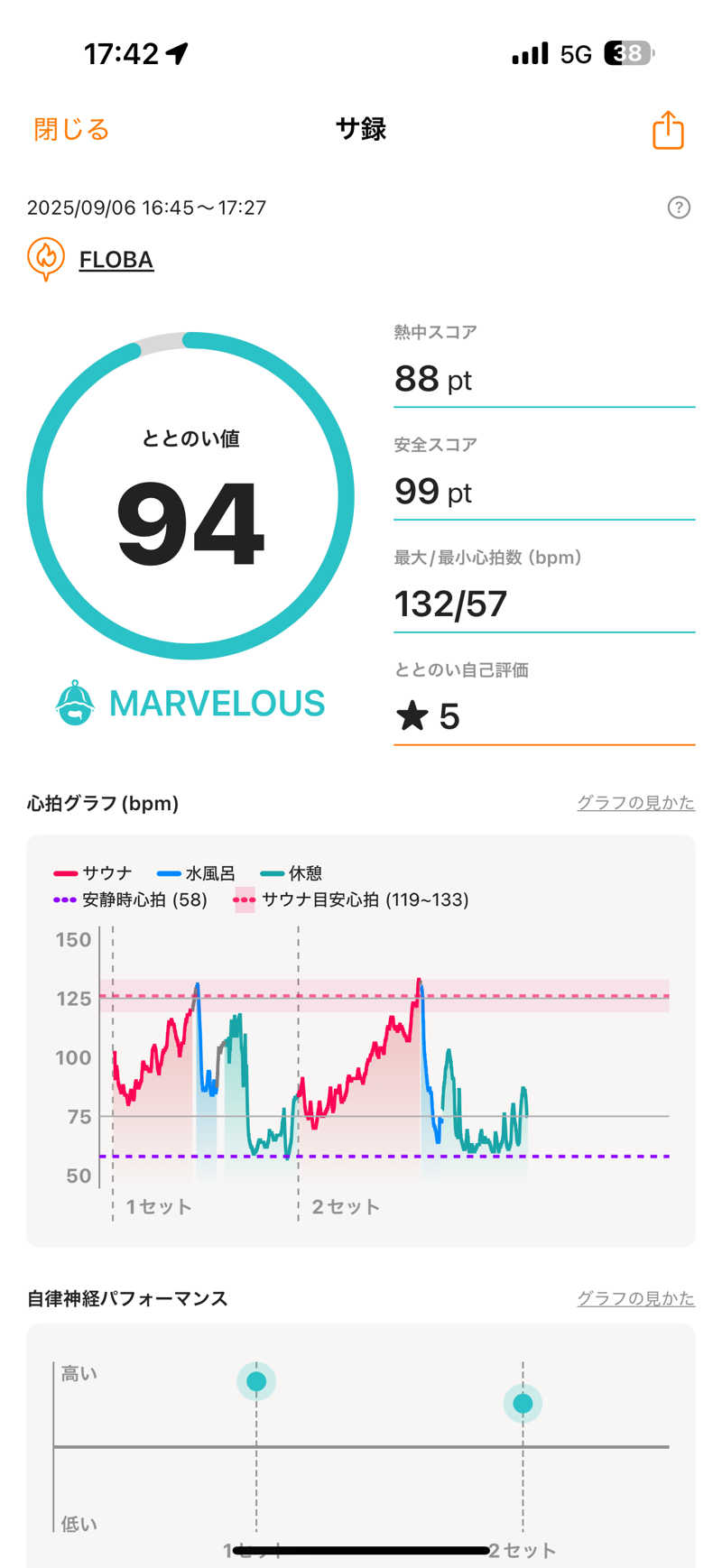Edit the ととのい自己評価 star rating

tap(543, 716)
